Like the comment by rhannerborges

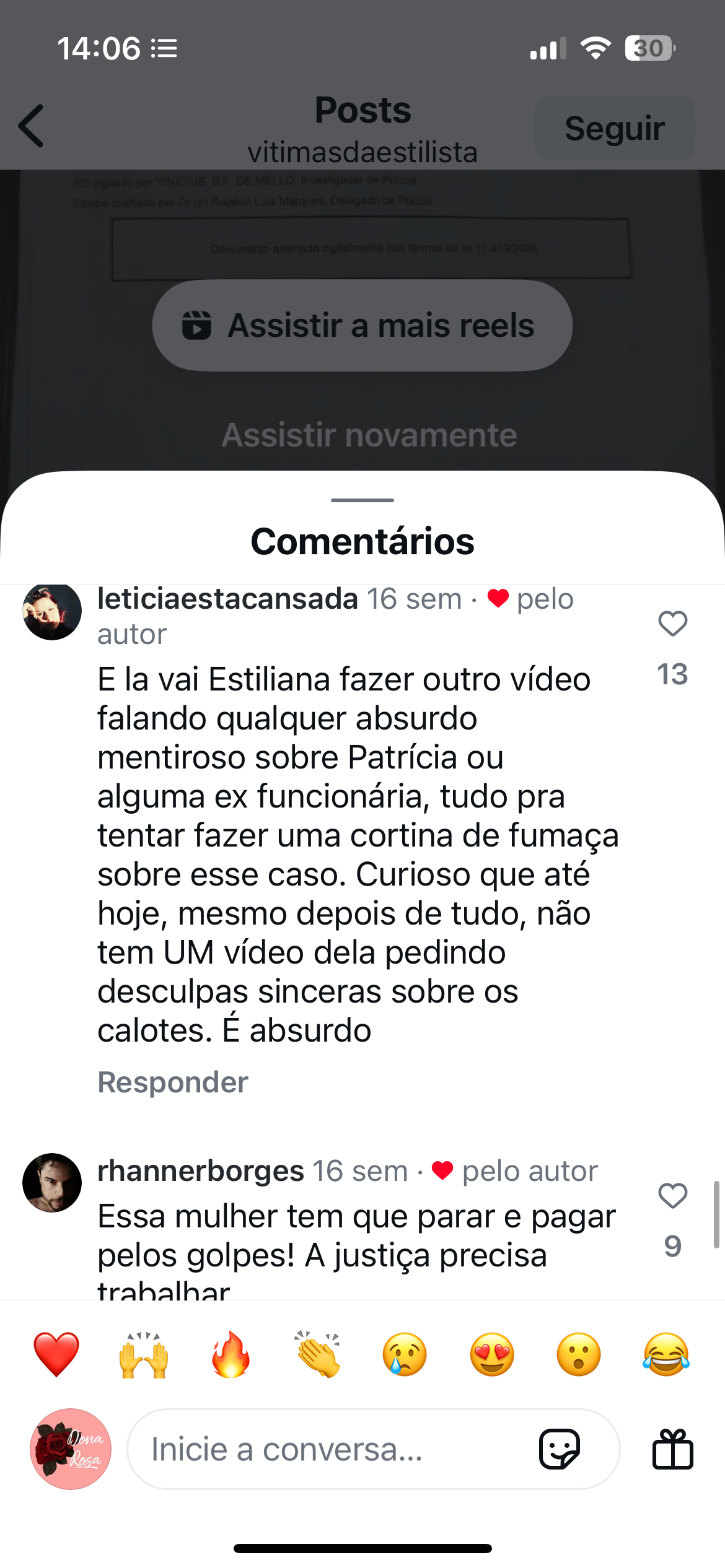pos(672,1196)
